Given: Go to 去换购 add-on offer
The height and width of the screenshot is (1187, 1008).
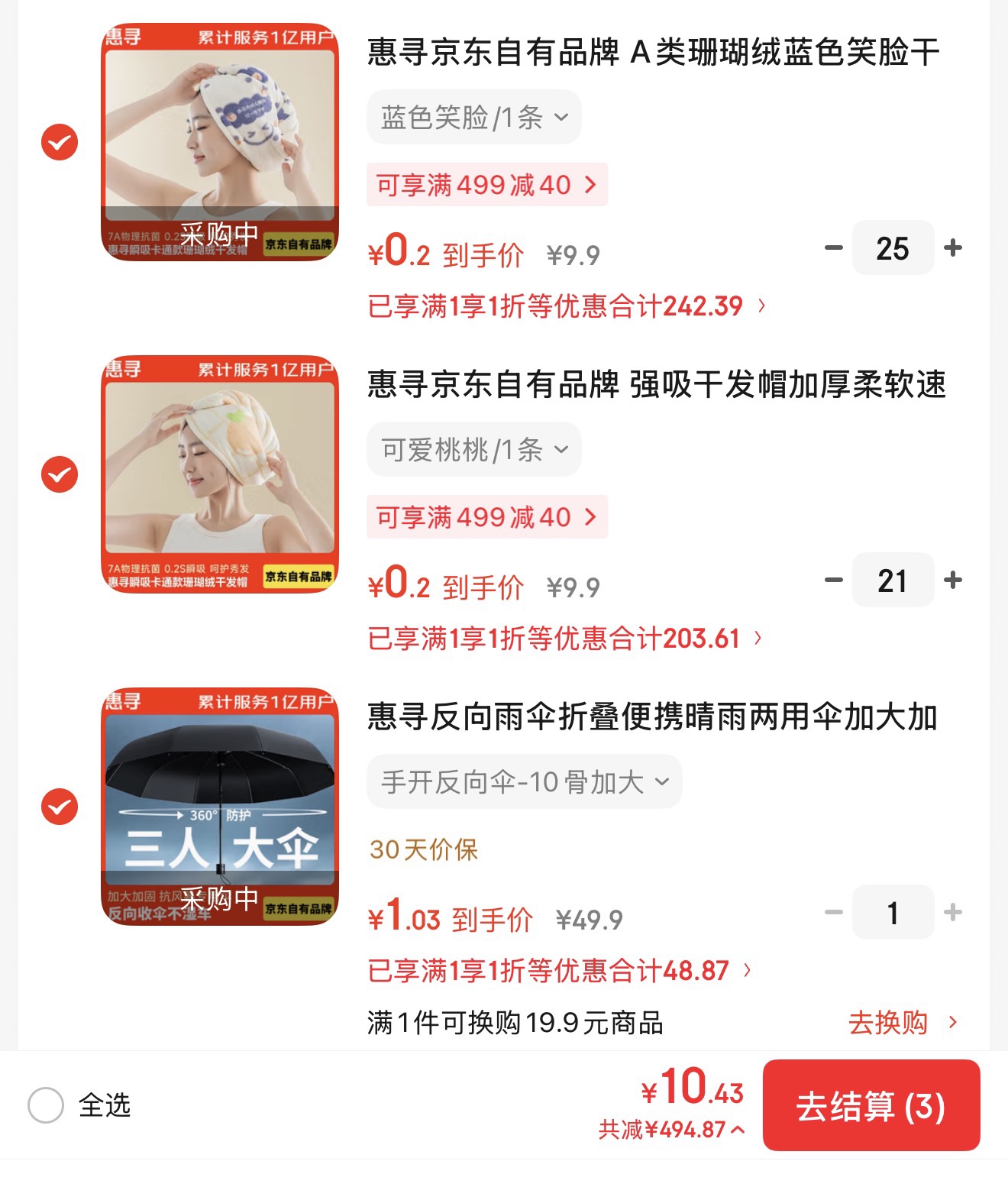Looking at the screenshot, I should pyautogui.click(x=902, y=1023).
